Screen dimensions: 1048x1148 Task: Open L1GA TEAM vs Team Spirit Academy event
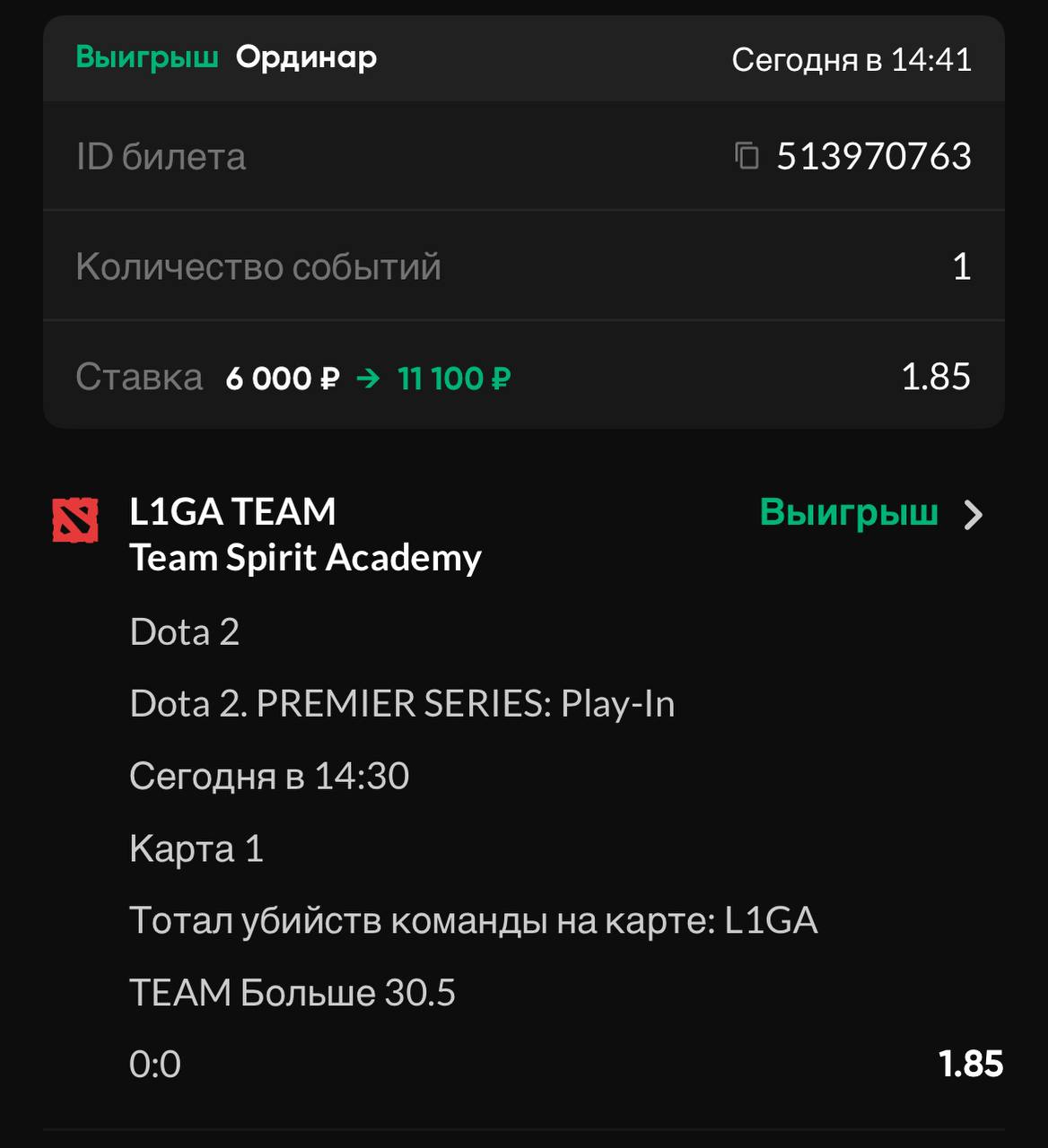point(973,515)
